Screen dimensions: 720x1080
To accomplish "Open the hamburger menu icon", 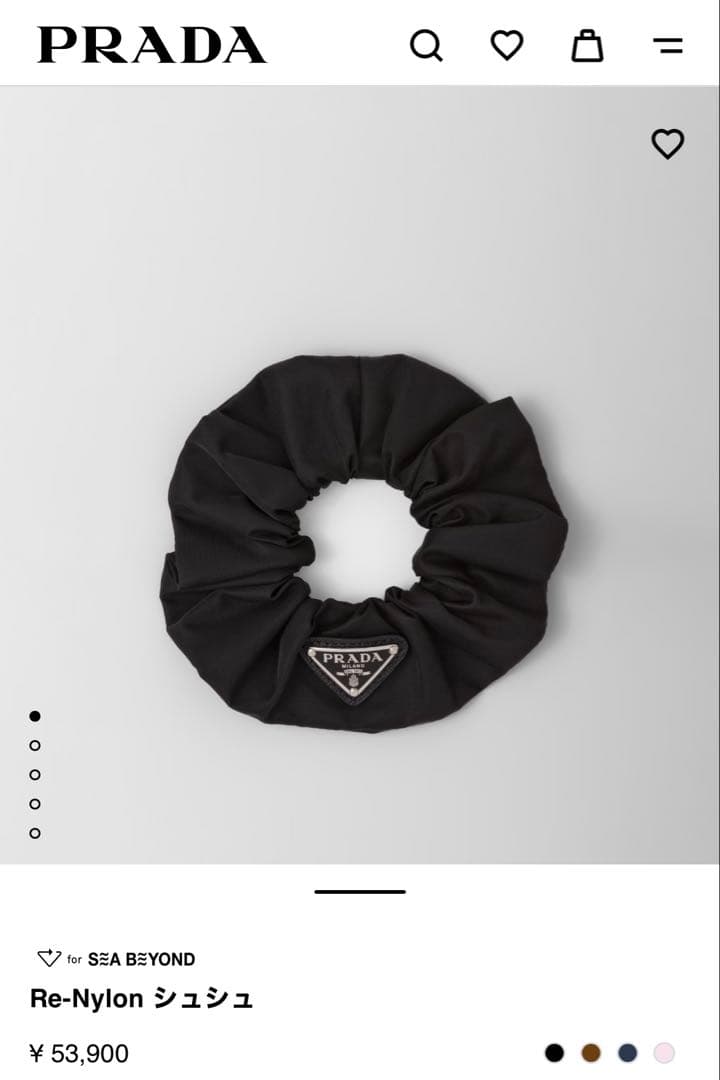I will [x=668, y=44].
